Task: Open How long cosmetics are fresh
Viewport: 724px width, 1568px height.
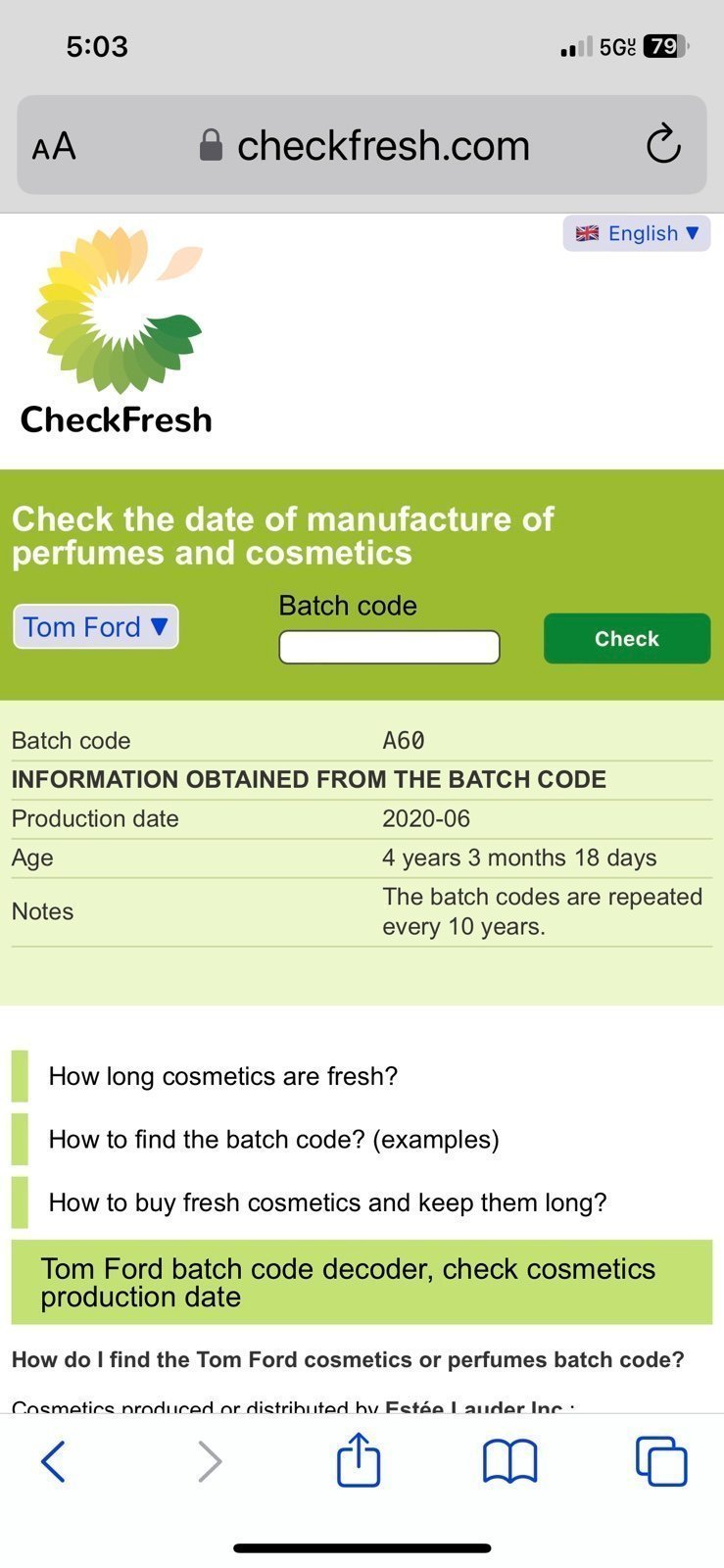Action: tap(223, 1076)
